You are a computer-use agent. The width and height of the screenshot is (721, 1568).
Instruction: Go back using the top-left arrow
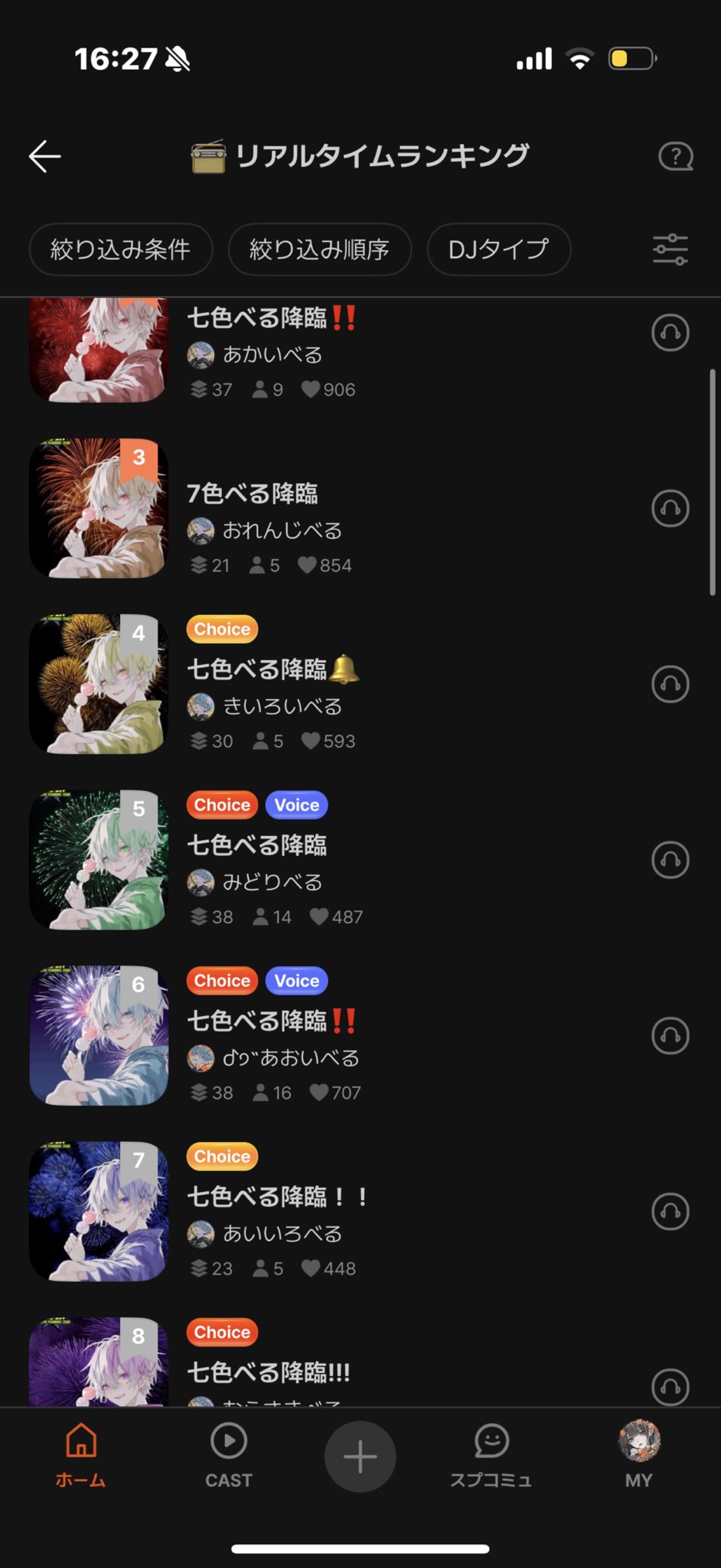click(44, 157)
